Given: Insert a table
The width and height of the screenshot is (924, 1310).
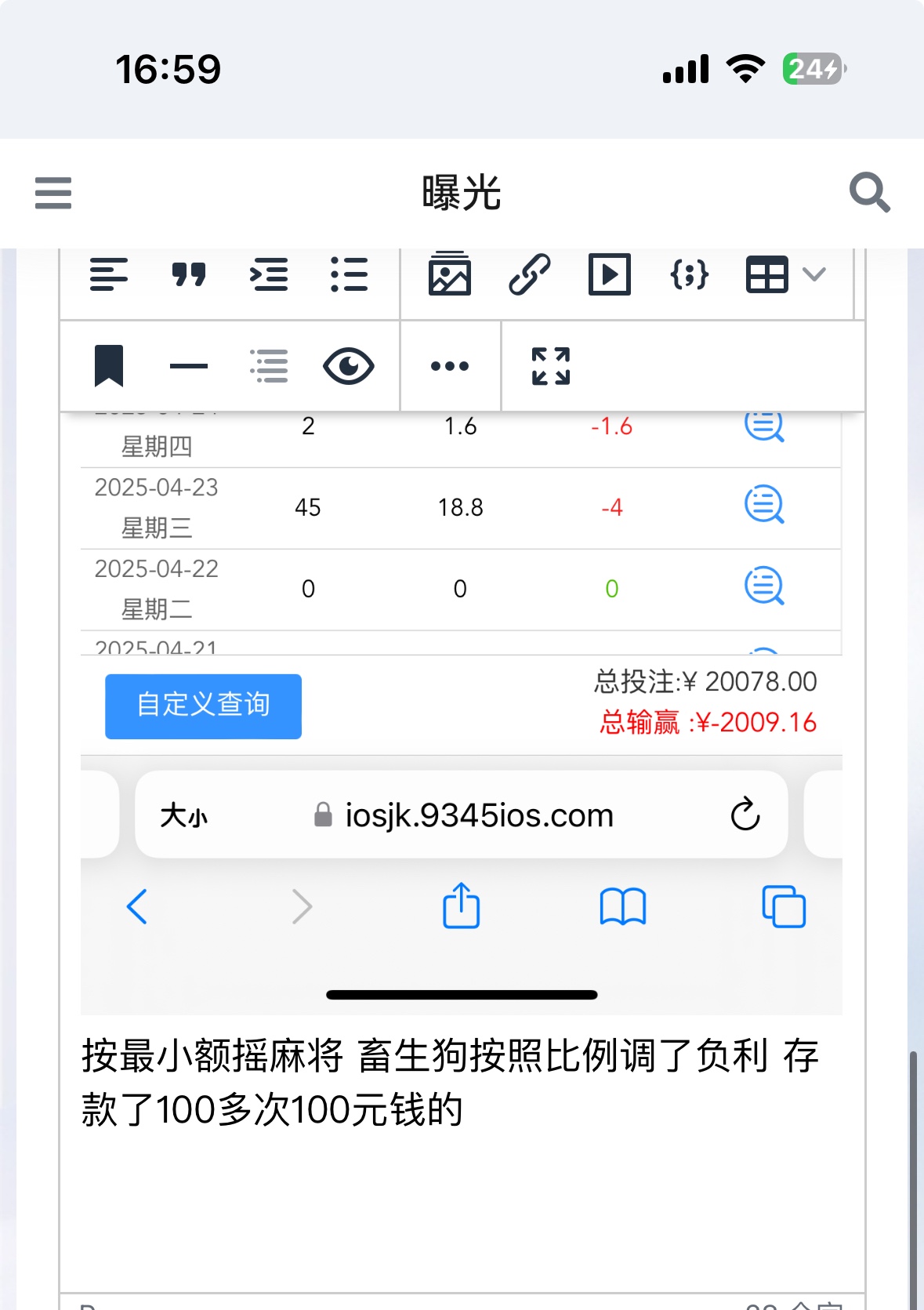Looking at the screenshot, I should [x=766, y=275].
